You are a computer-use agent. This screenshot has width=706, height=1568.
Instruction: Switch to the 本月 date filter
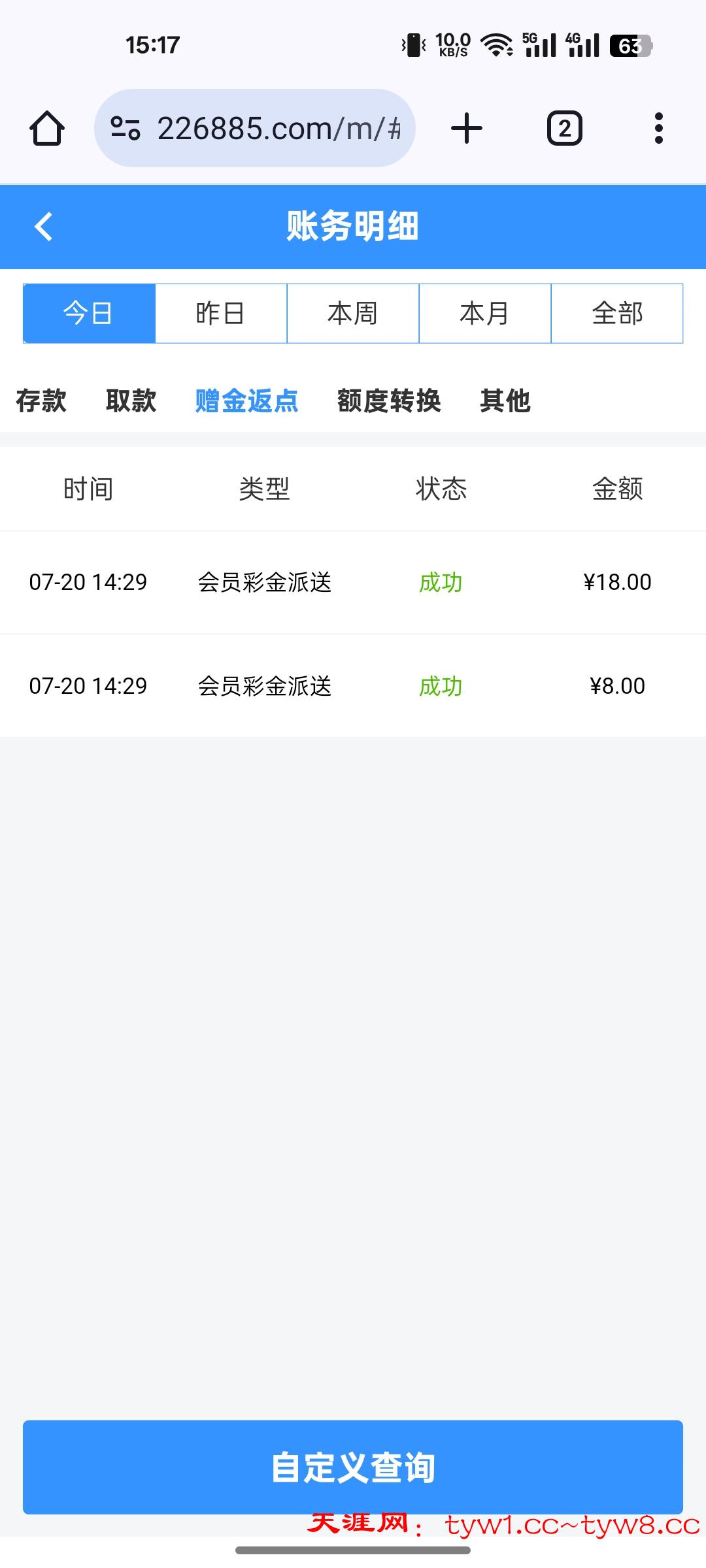(x=485, y=314)
